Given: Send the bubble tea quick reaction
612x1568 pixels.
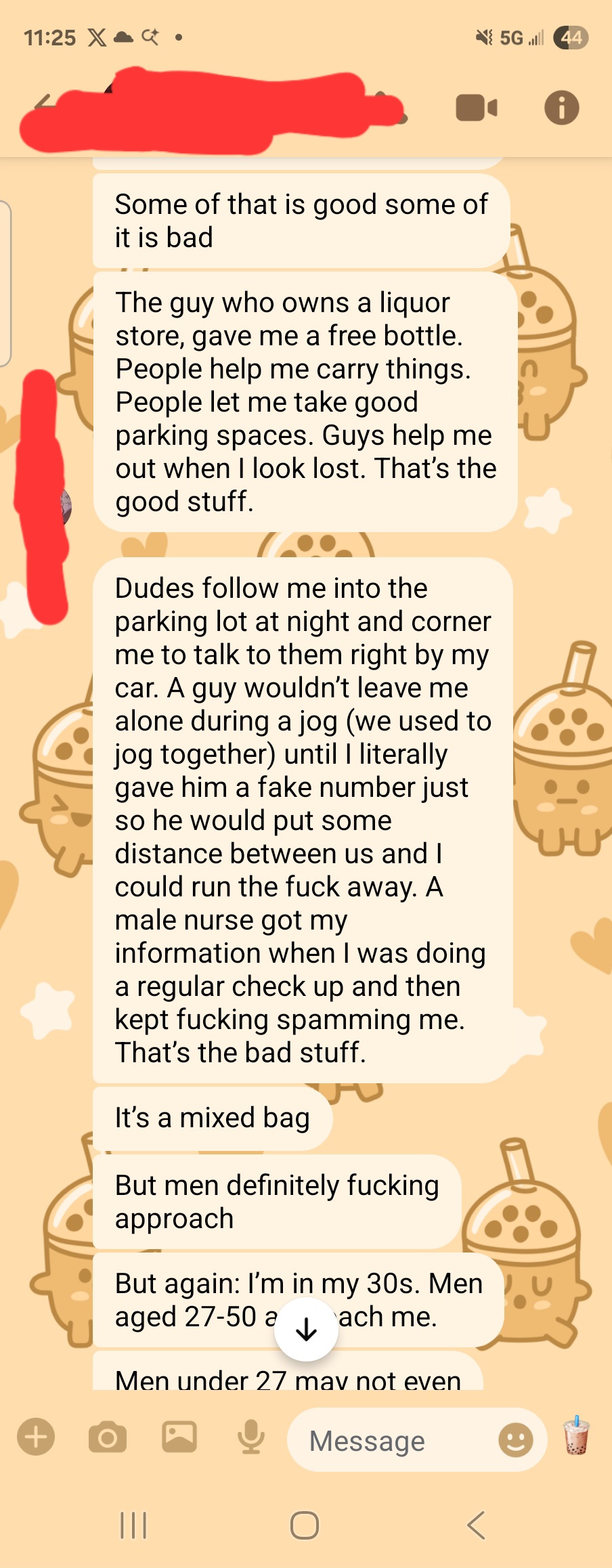Looking at the screenshot, I should [x=576, y=1437].
